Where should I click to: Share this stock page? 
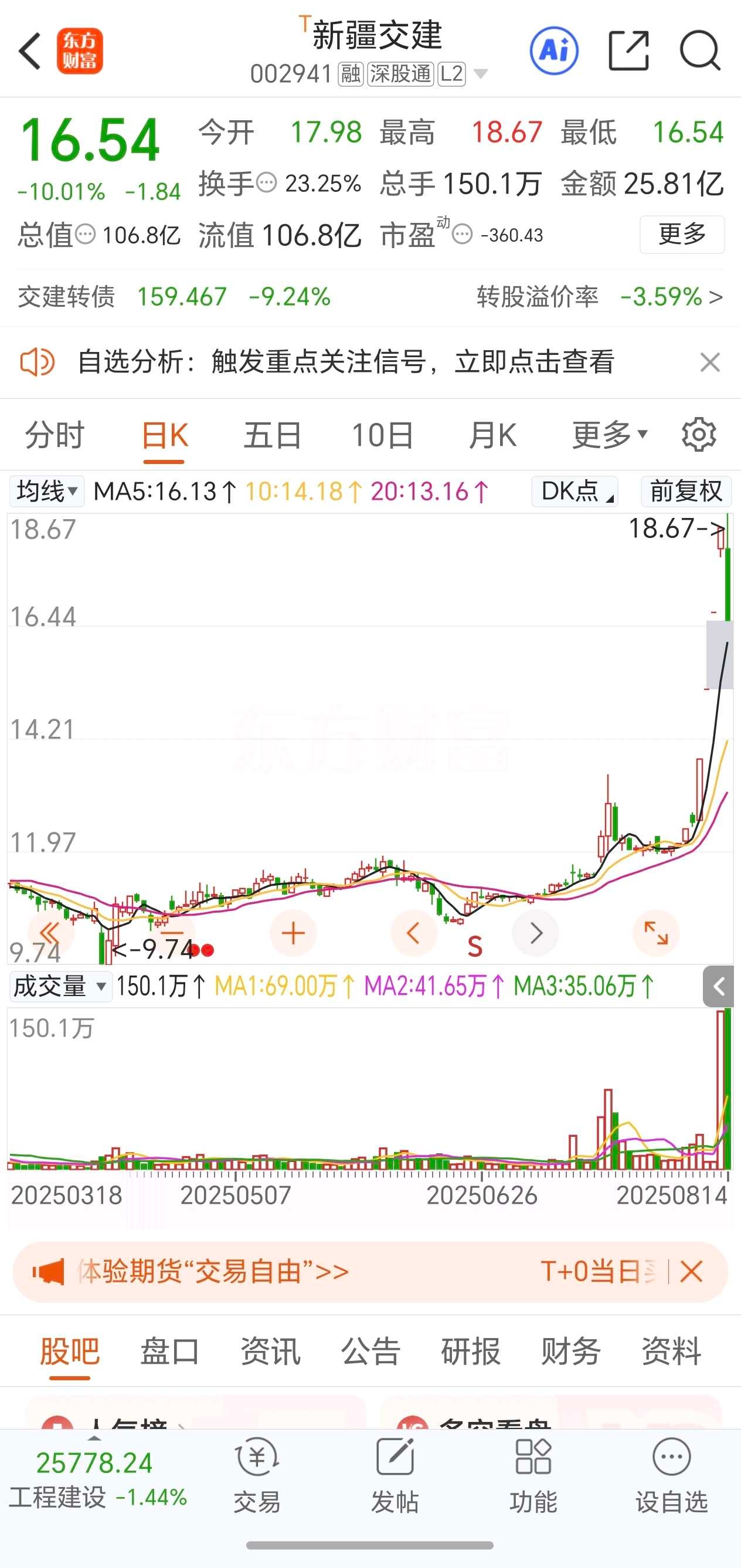(x=629, y=50)
